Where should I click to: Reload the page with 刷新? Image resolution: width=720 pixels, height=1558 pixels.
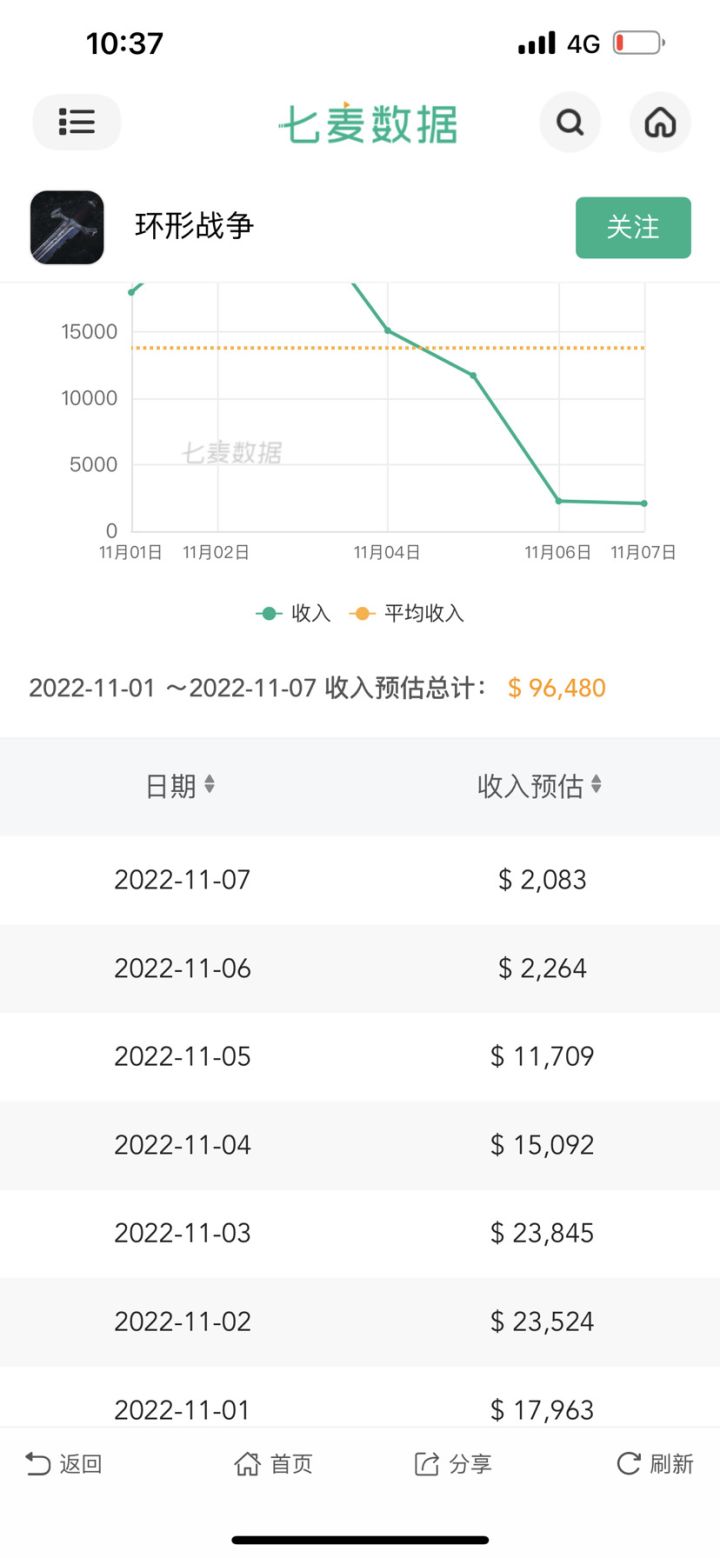[655, 1464]
